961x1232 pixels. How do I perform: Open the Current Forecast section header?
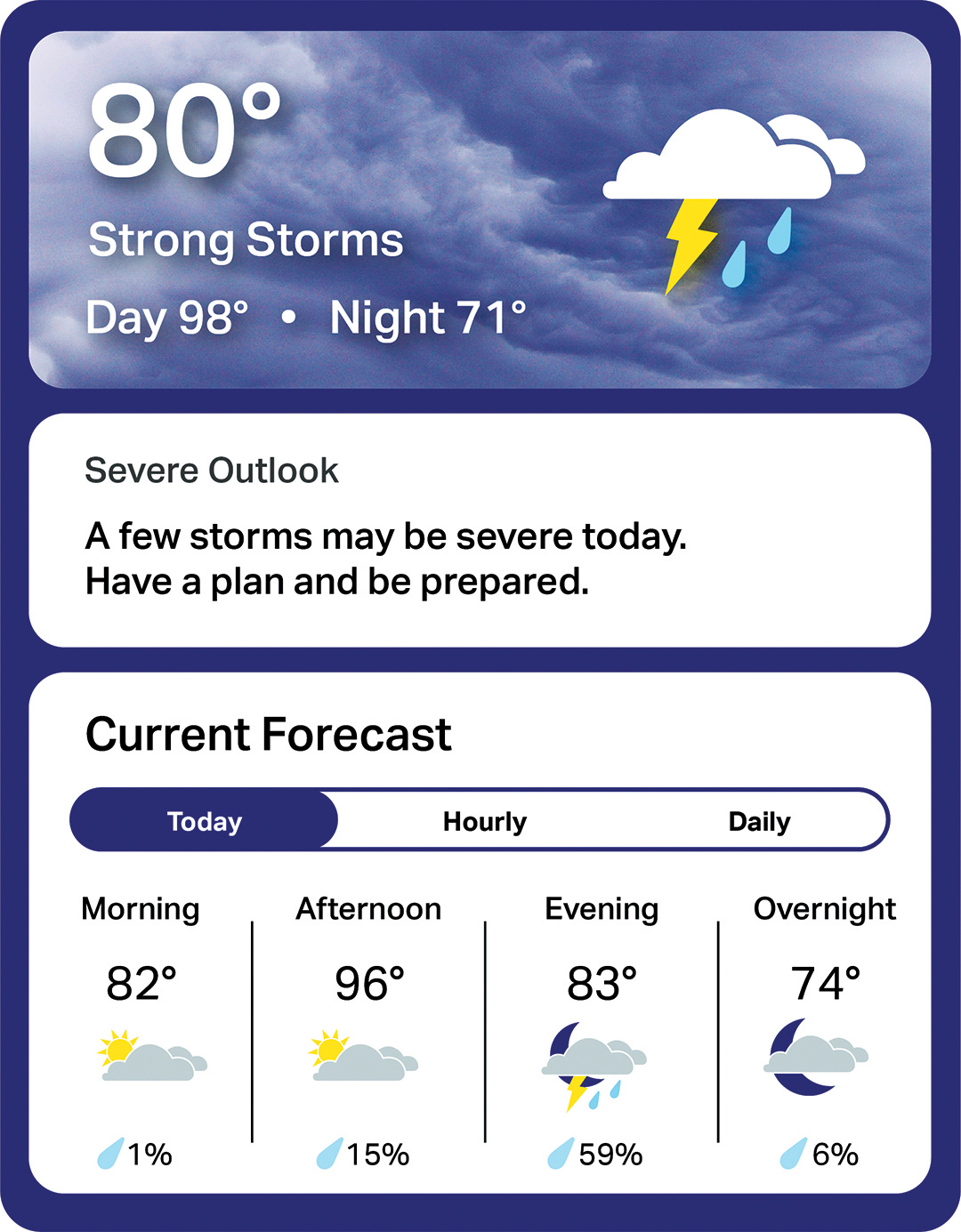pyautogui.click(x=268, y=734)
